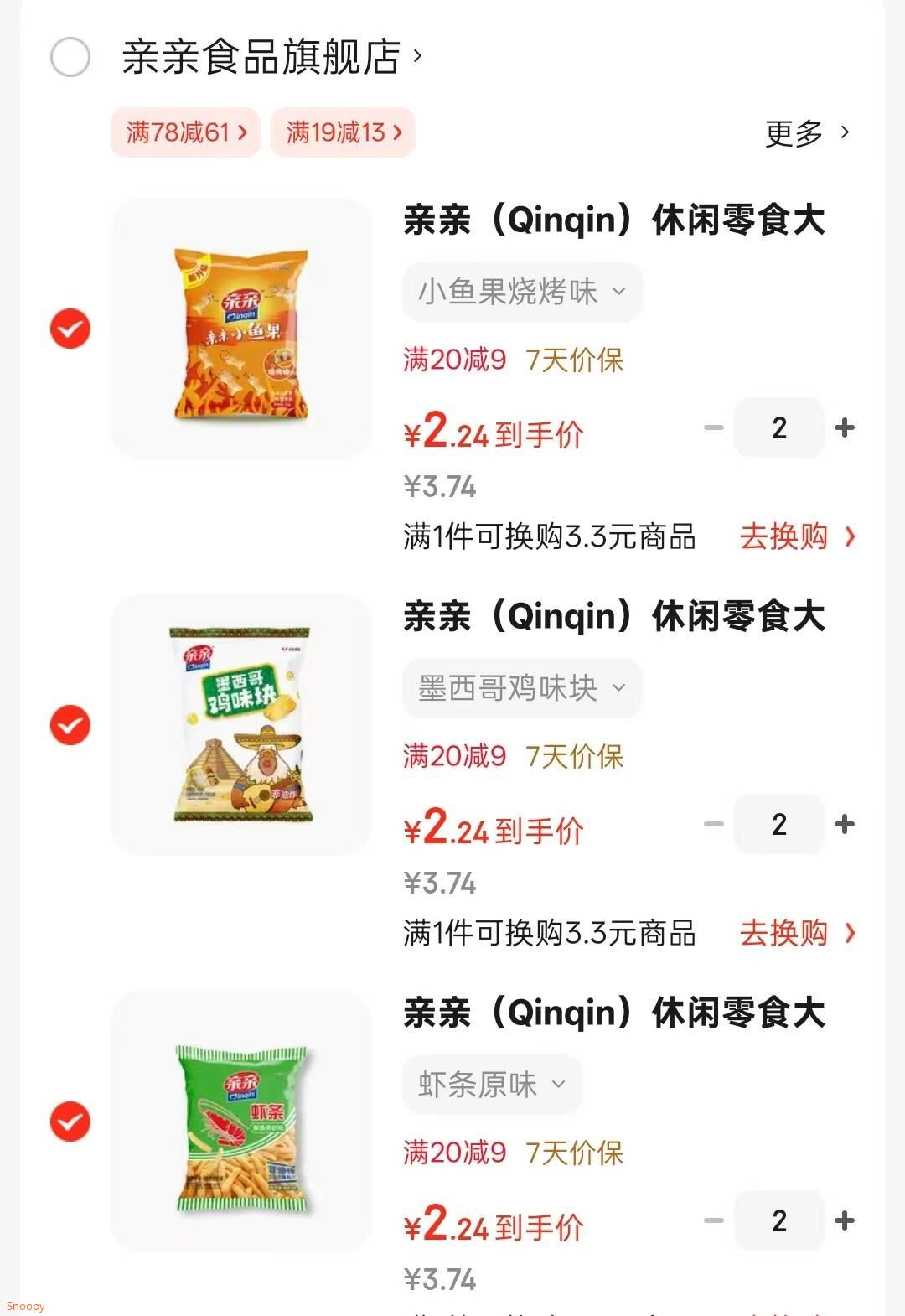View the 虾条原味 product thumbnail

point(241,1127)
